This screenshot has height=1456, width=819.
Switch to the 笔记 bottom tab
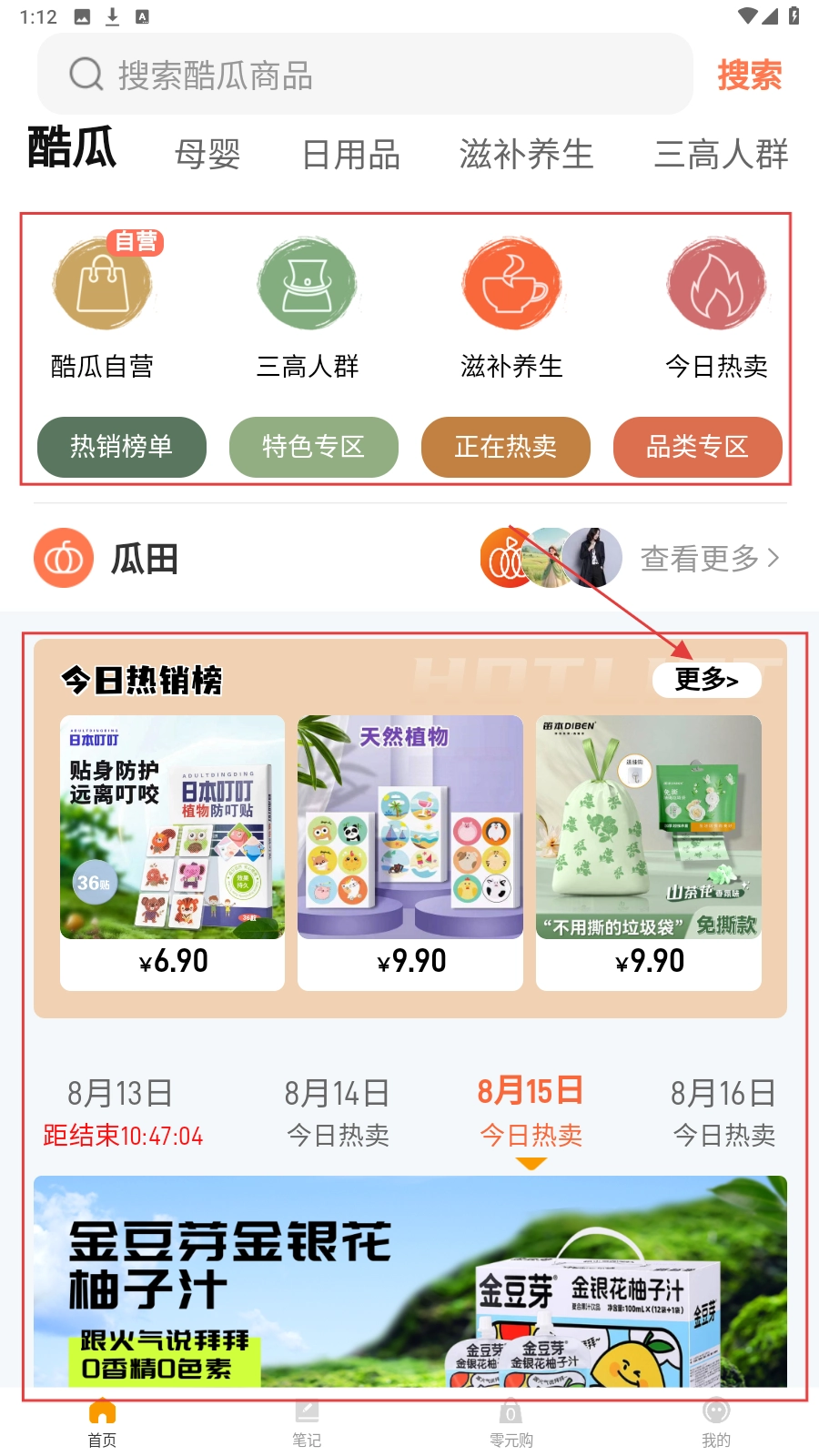point(307,1422)
